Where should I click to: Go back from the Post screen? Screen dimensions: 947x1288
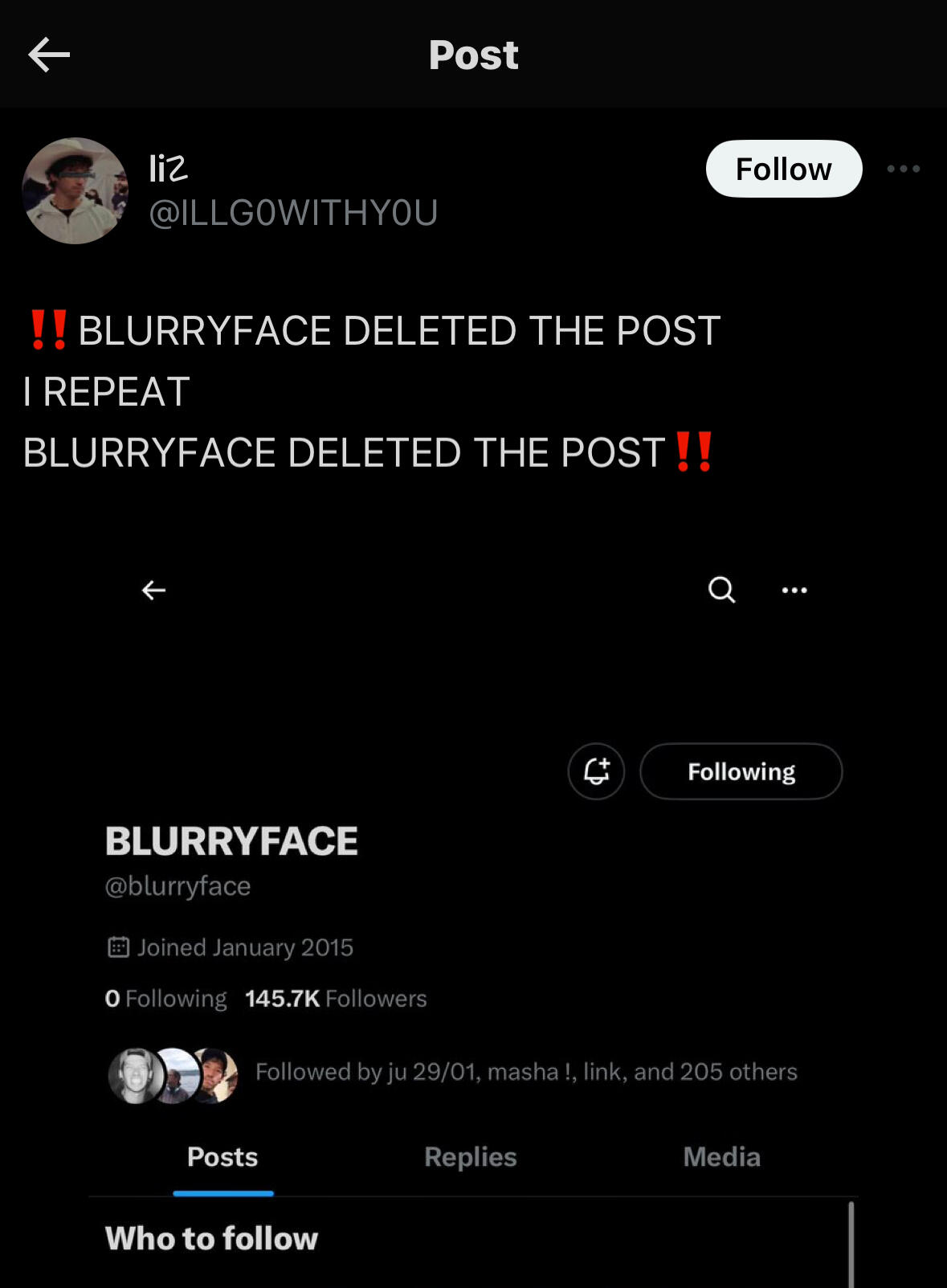click(x=49, y=55)
